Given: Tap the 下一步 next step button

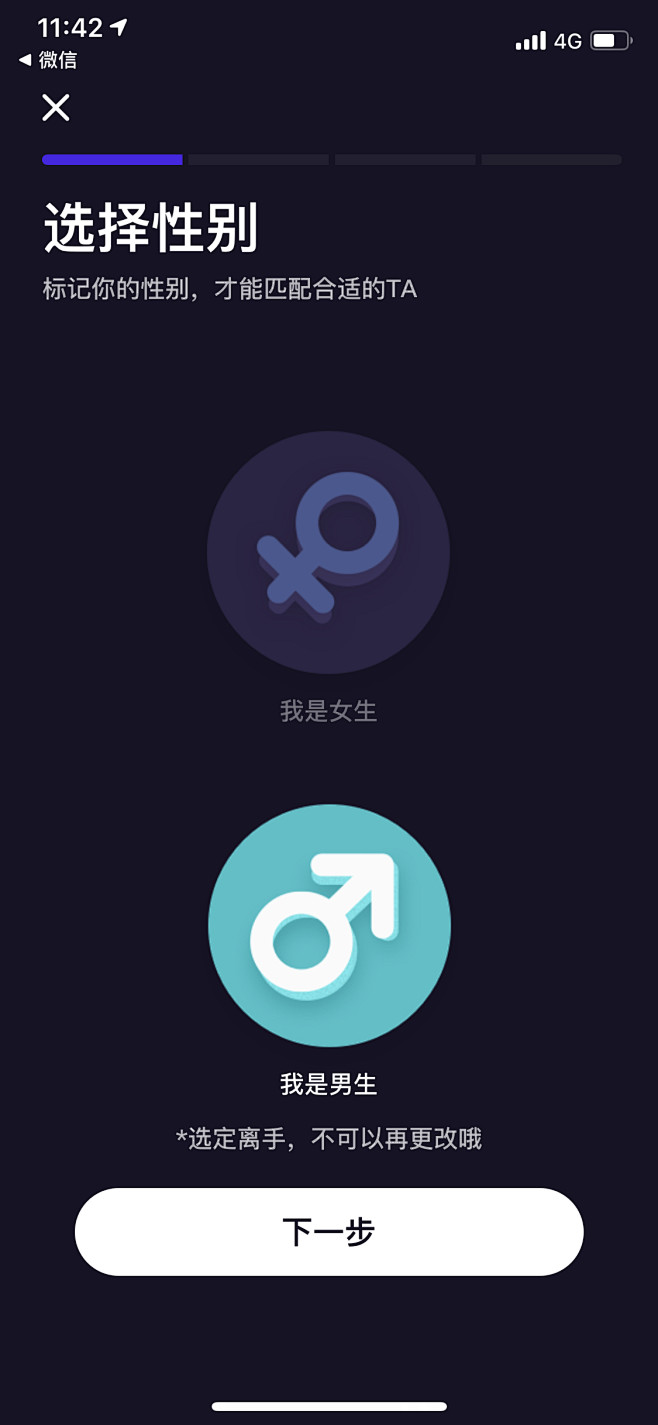Looking at the screenshot, I should click(329, 1232).
